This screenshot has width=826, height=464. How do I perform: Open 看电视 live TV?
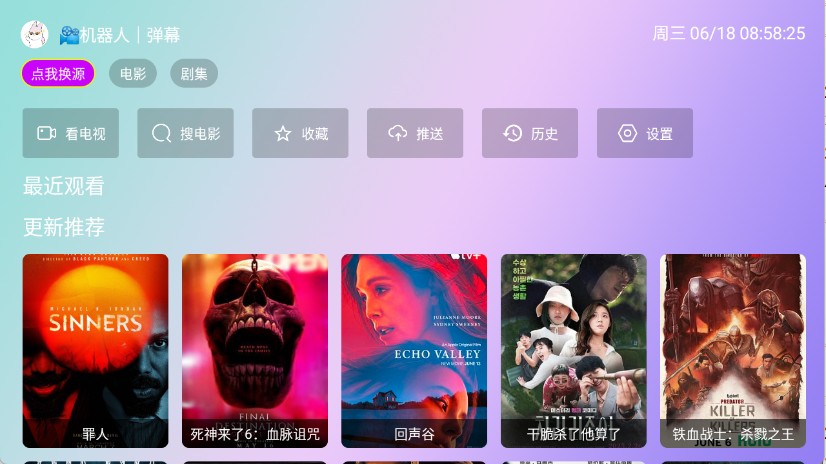tap(71, 133)
